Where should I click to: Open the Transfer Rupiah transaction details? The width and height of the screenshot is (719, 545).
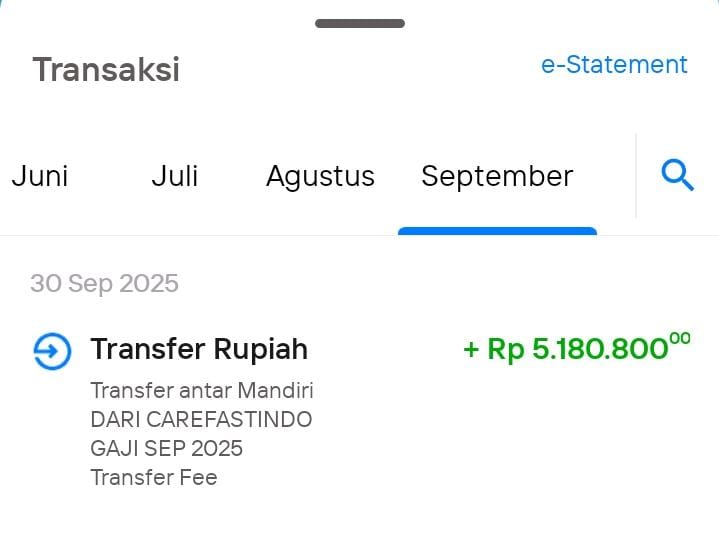199,350
